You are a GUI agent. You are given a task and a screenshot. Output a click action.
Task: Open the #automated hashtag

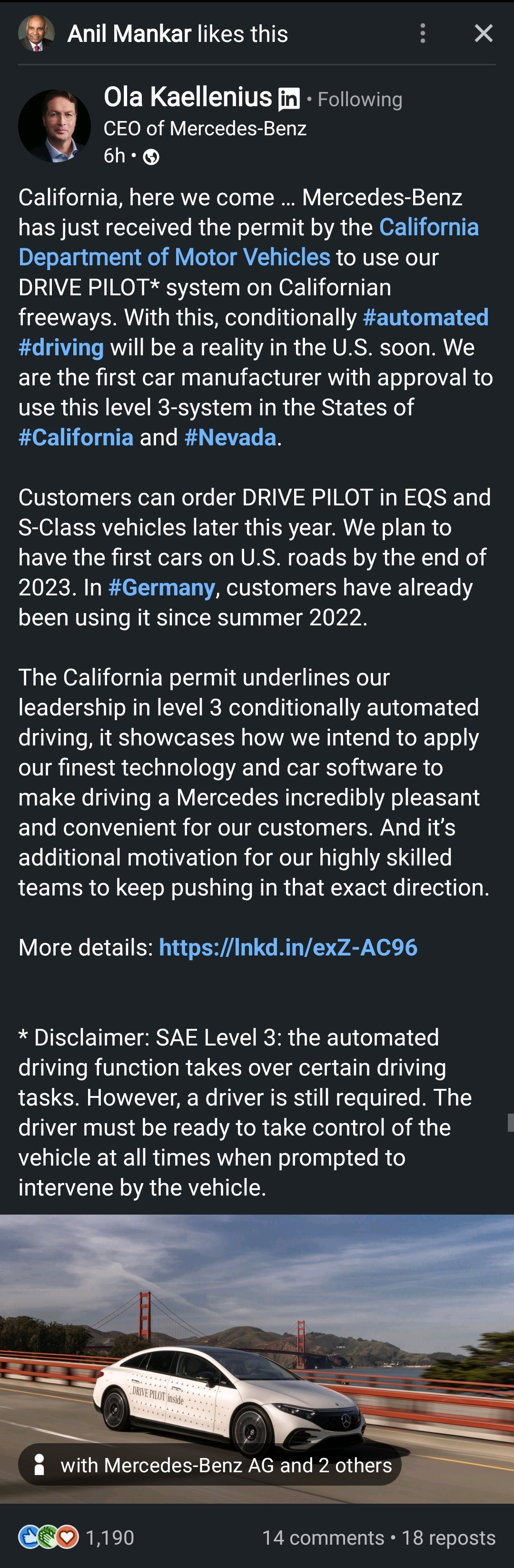click(425, 317)
